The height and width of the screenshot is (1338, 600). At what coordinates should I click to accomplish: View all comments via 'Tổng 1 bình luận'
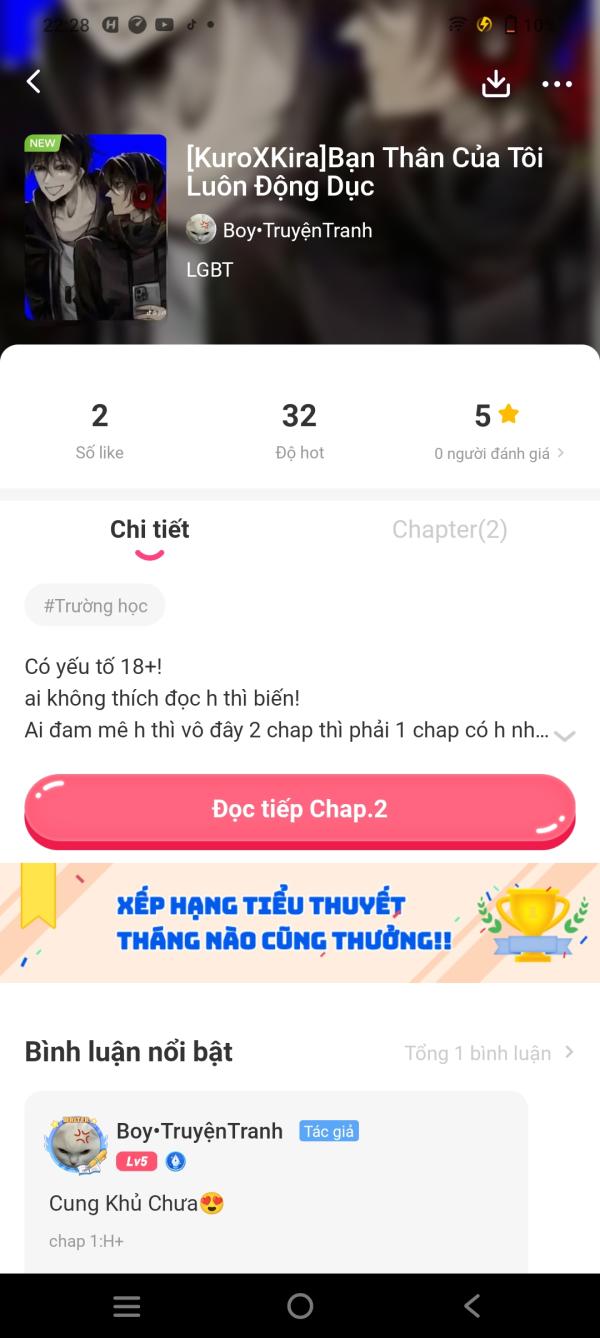coord(488,1053)
